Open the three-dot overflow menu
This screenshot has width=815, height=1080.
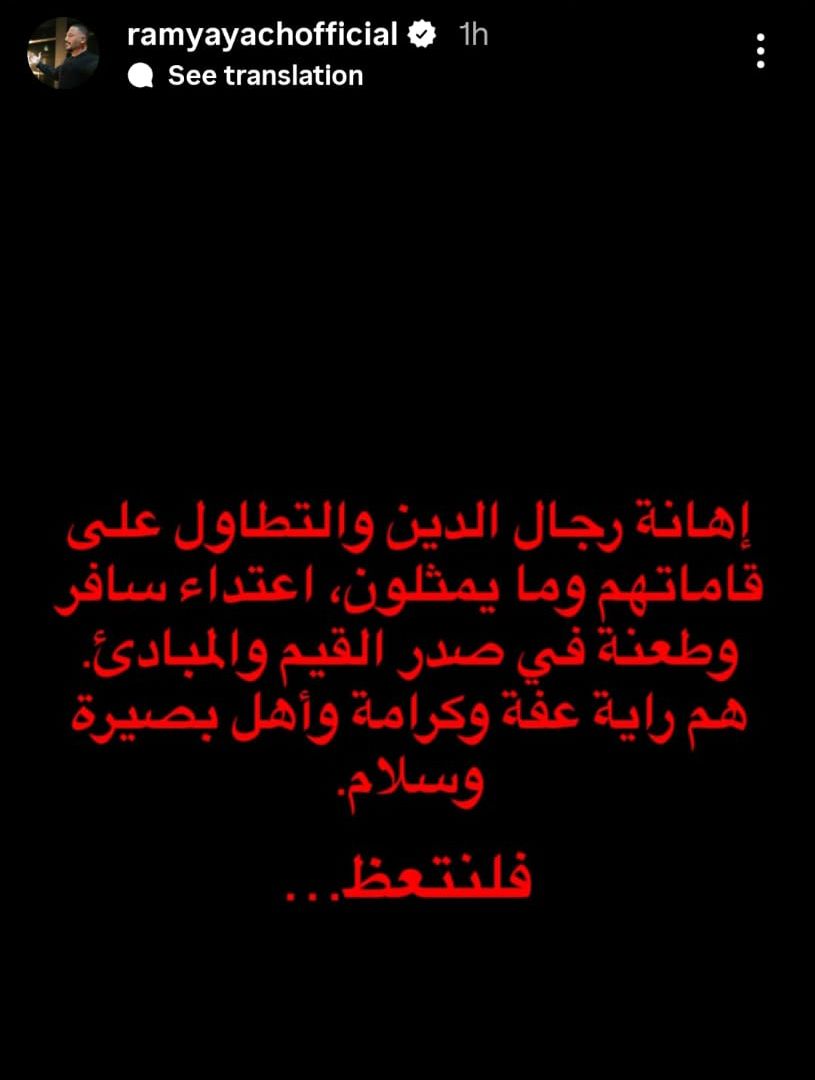click(x=761, y=50)
